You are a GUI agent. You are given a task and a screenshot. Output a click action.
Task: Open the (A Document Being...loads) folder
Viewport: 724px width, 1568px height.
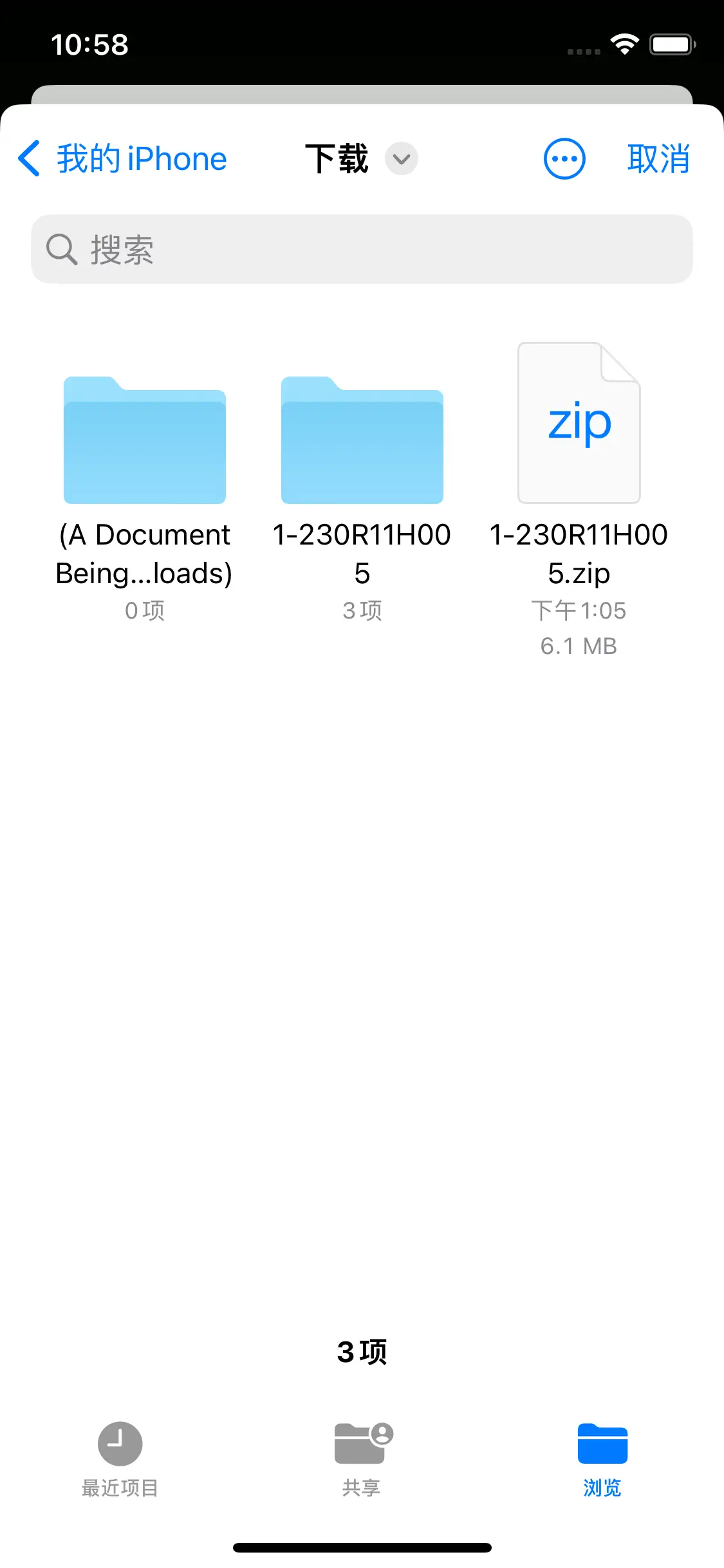tap(145, 441)
